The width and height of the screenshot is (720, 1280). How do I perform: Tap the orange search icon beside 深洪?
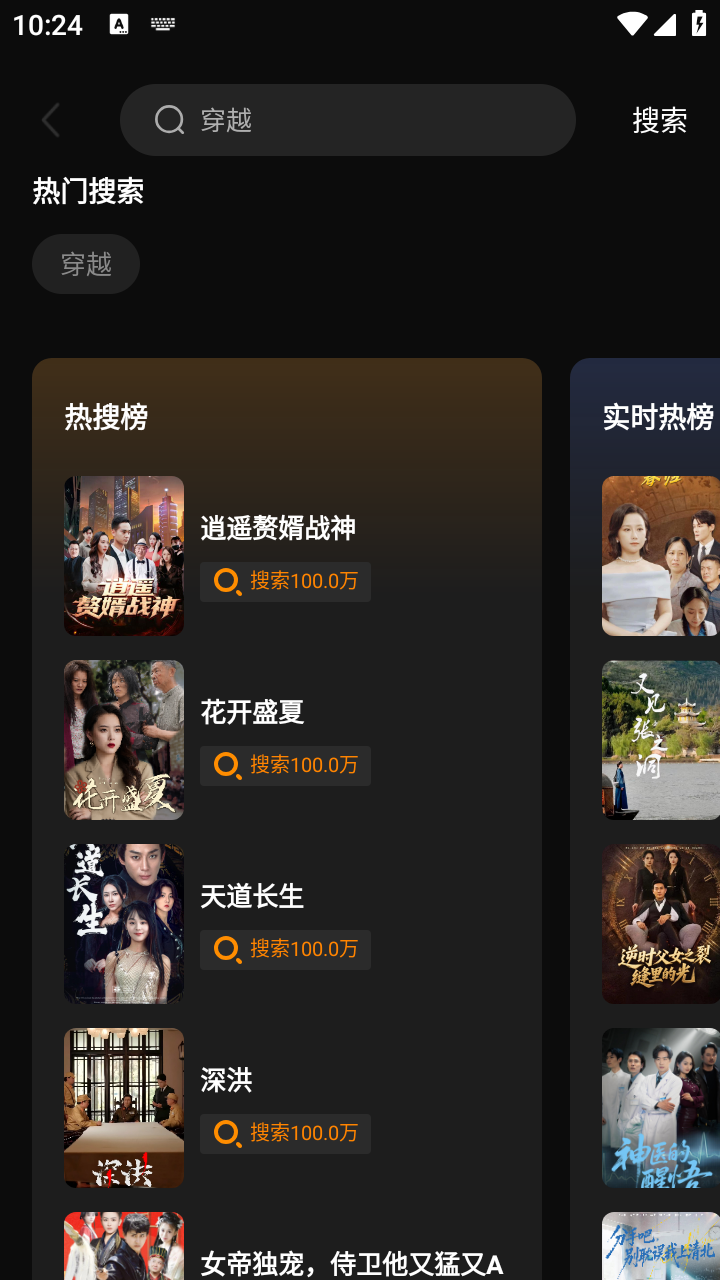click(x=228, y=1133)
